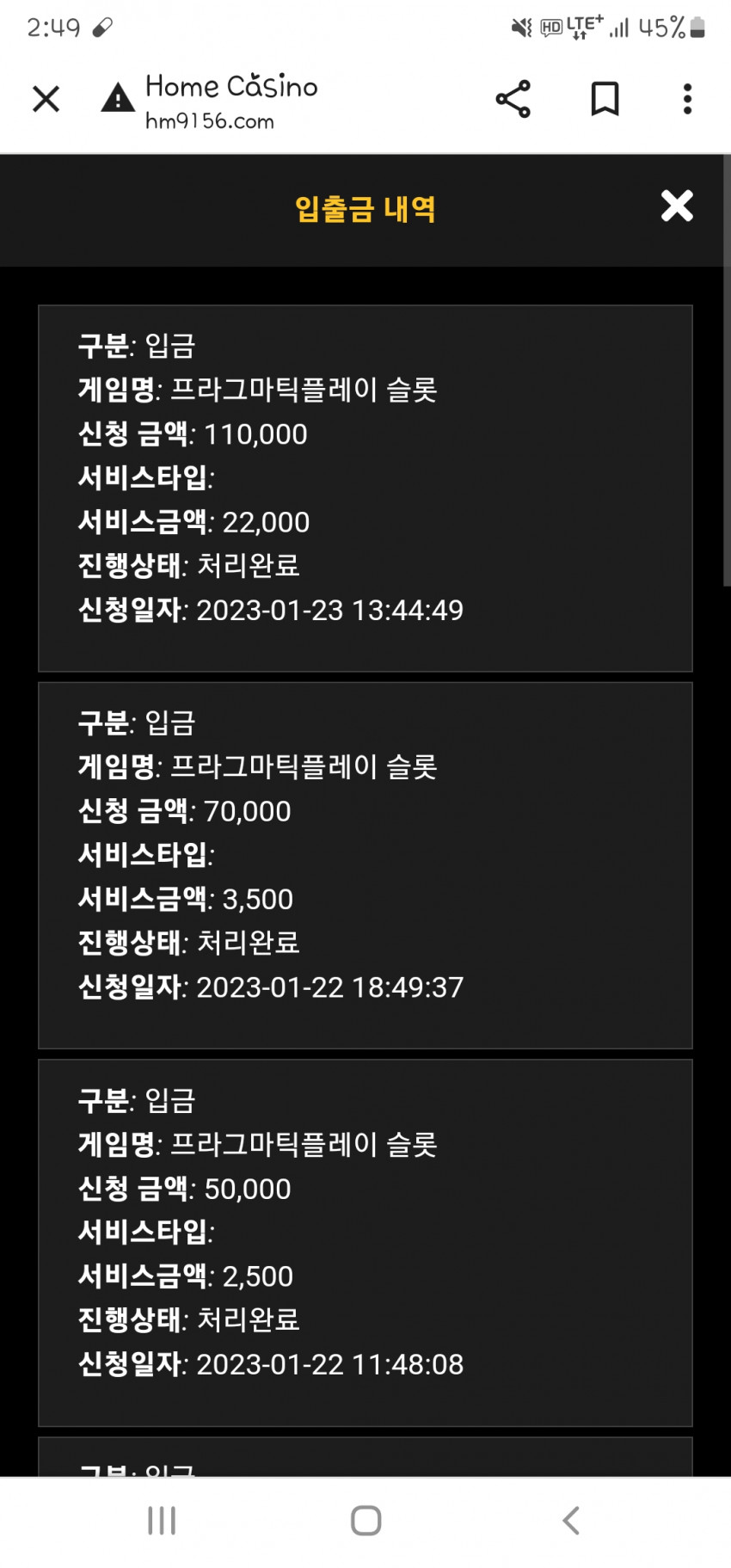Go to the home screen

point(366,1520)
